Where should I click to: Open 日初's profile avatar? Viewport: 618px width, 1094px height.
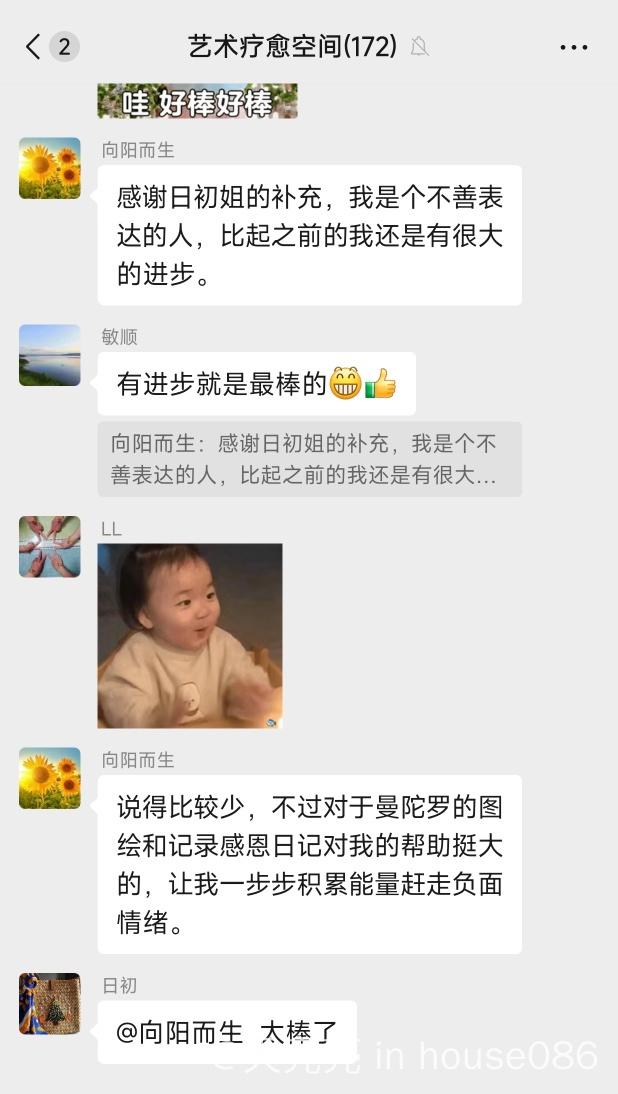pyautogui.click(x=50, y=1003)
